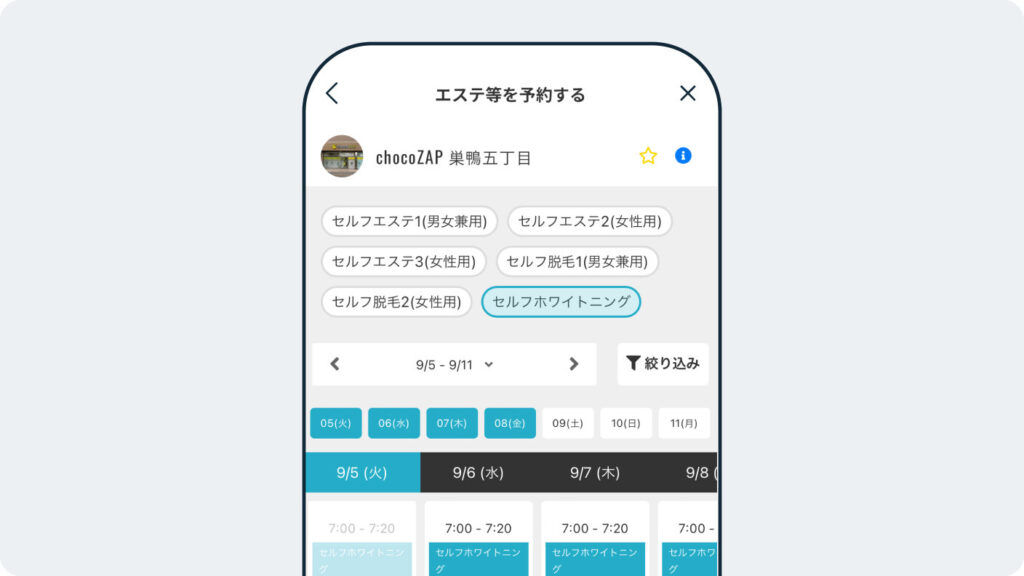The height and width of the screenshot is (576, 1024).
Task: Pick セルフ脱毛2(女性用) chip
Action: [x=396, y=301]
